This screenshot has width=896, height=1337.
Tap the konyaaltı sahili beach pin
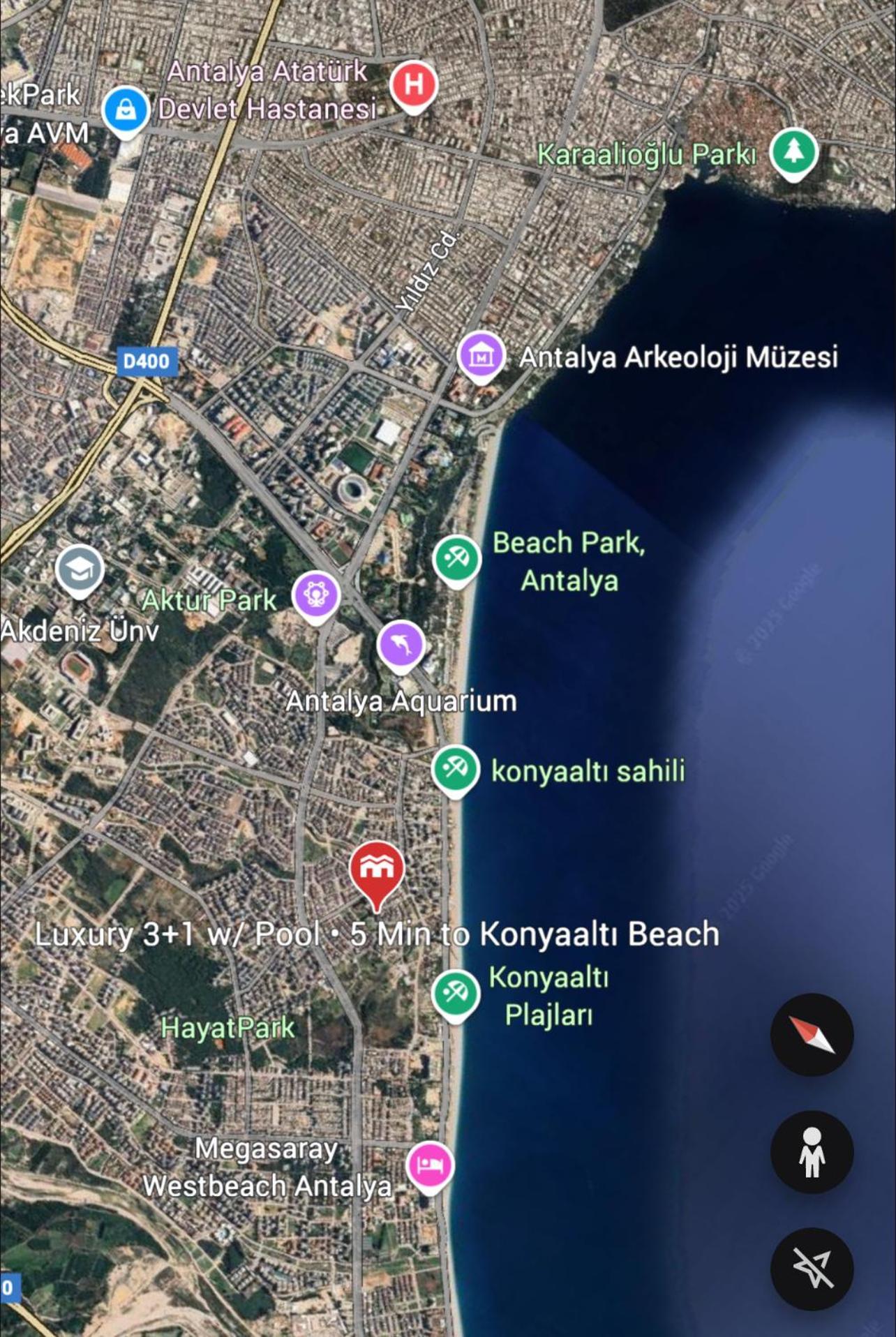[x=455, y=769]
